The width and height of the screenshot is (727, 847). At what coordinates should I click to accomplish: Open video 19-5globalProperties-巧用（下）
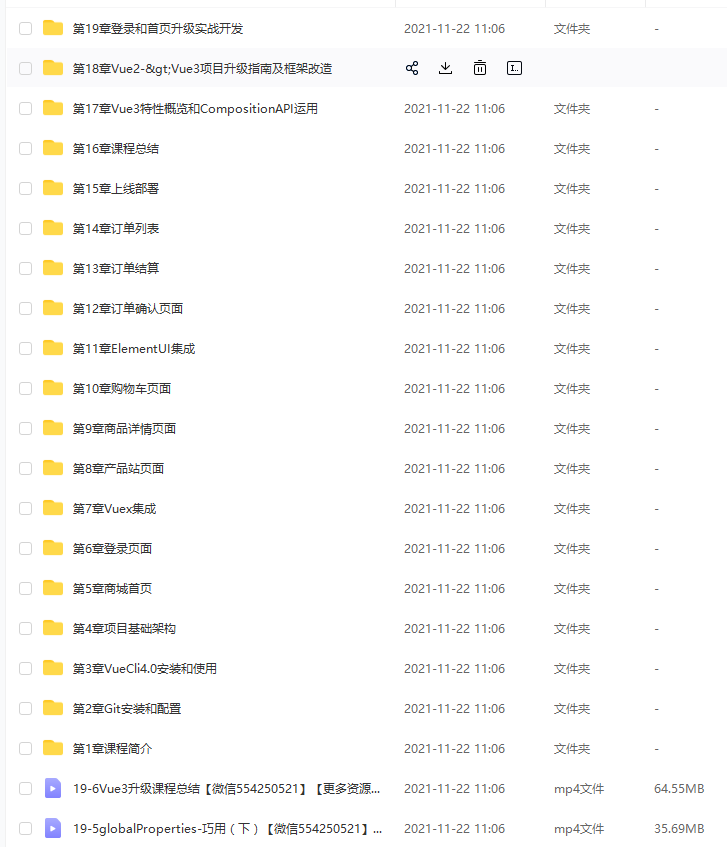click(226, 828)
